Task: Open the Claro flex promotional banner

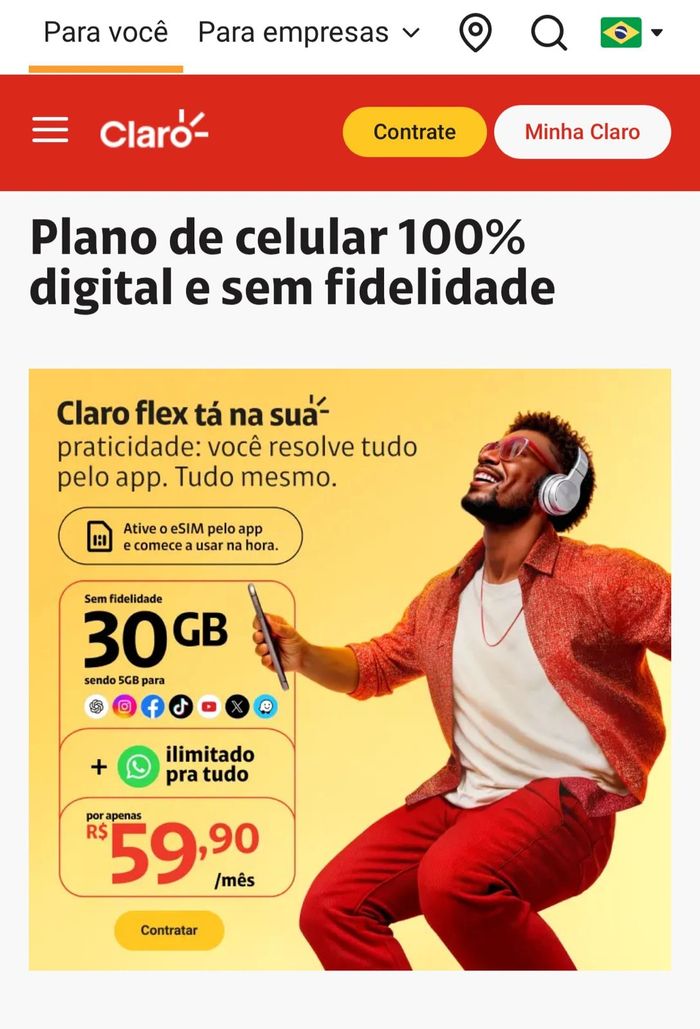Action: (x=350, y=668)
